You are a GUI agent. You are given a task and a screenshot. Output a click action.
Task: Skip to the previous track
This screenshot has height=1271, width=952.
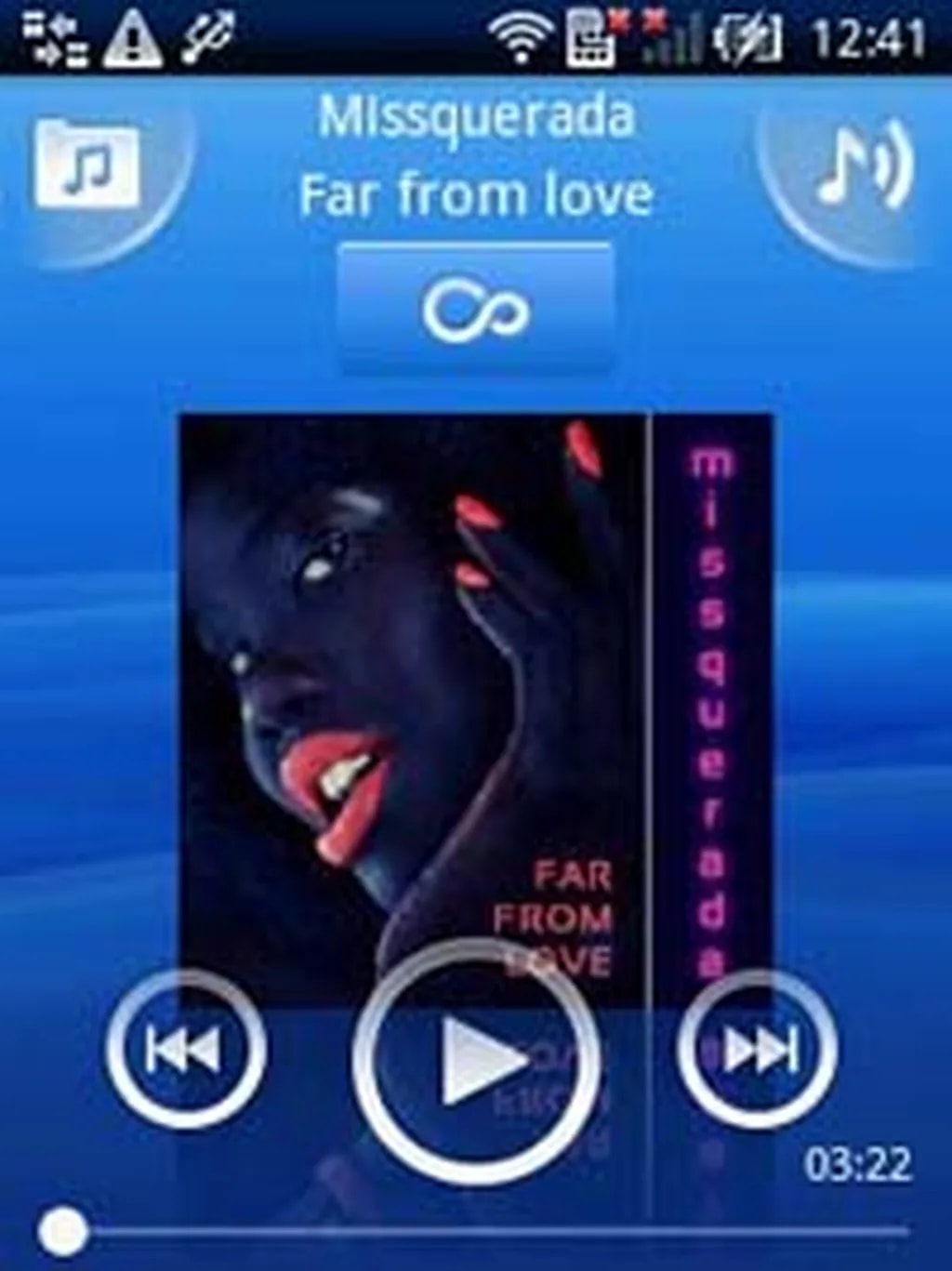pyautogui.click(x=186, y=1050)
